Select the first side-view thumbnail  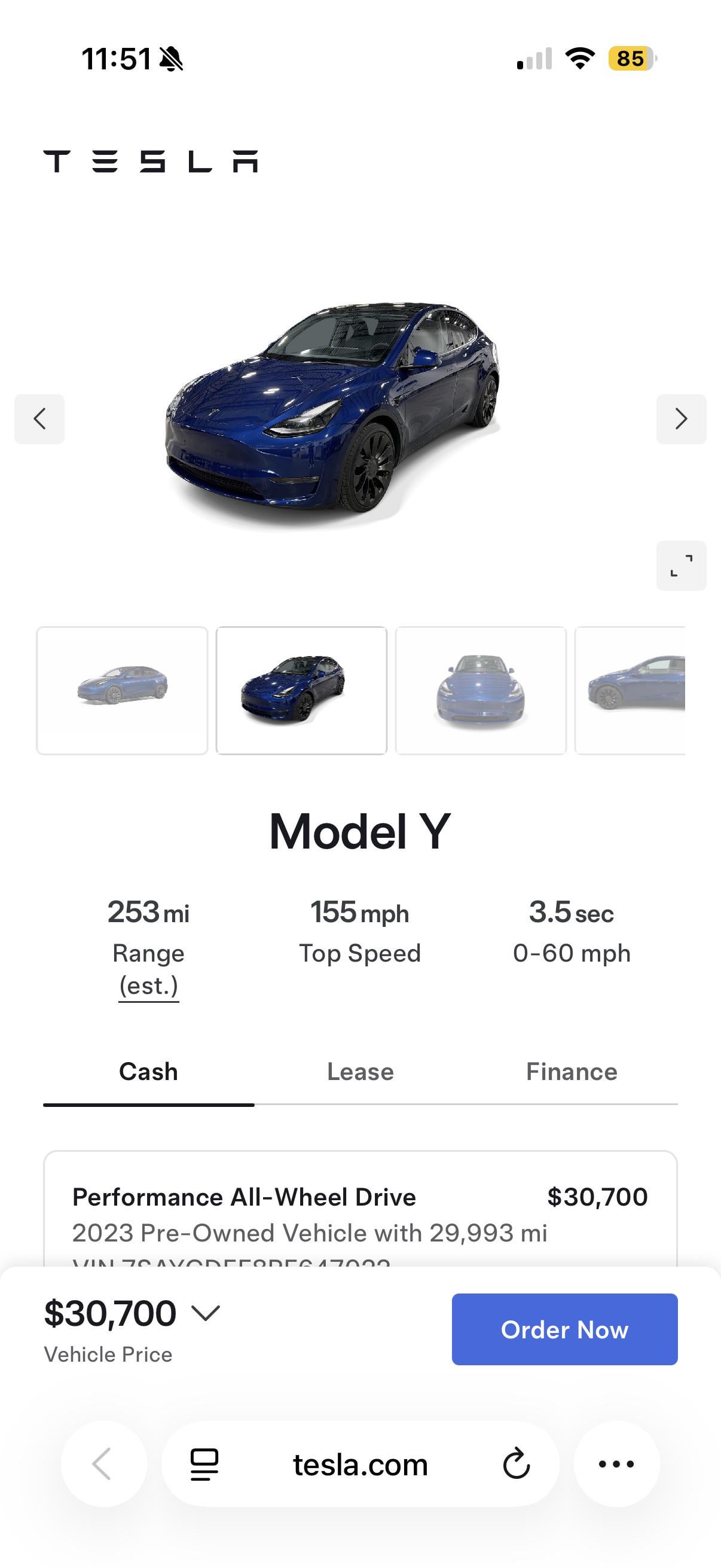[x=122, y=690]
